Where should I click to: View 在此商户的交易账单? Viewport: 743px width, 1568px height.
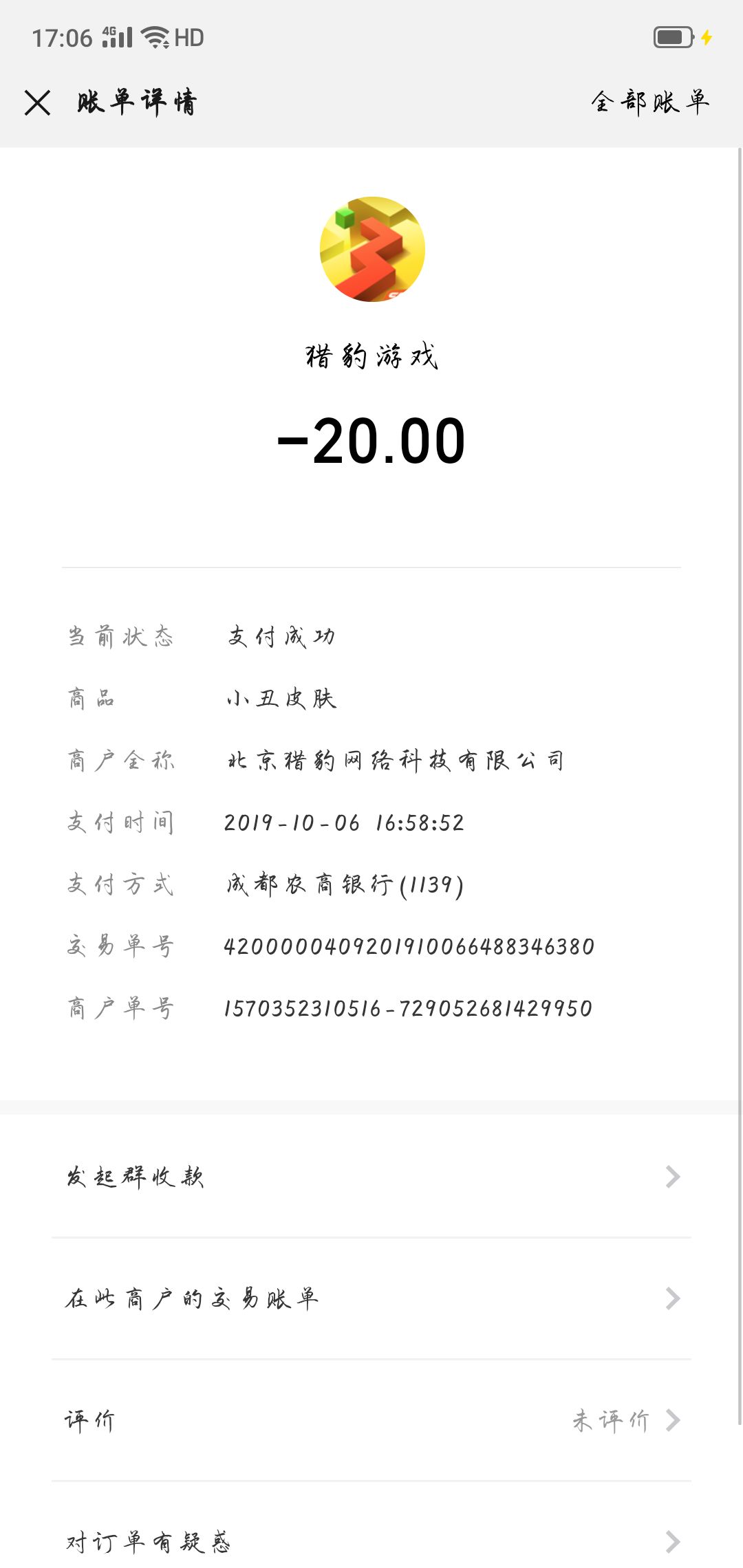point(371,1298)
